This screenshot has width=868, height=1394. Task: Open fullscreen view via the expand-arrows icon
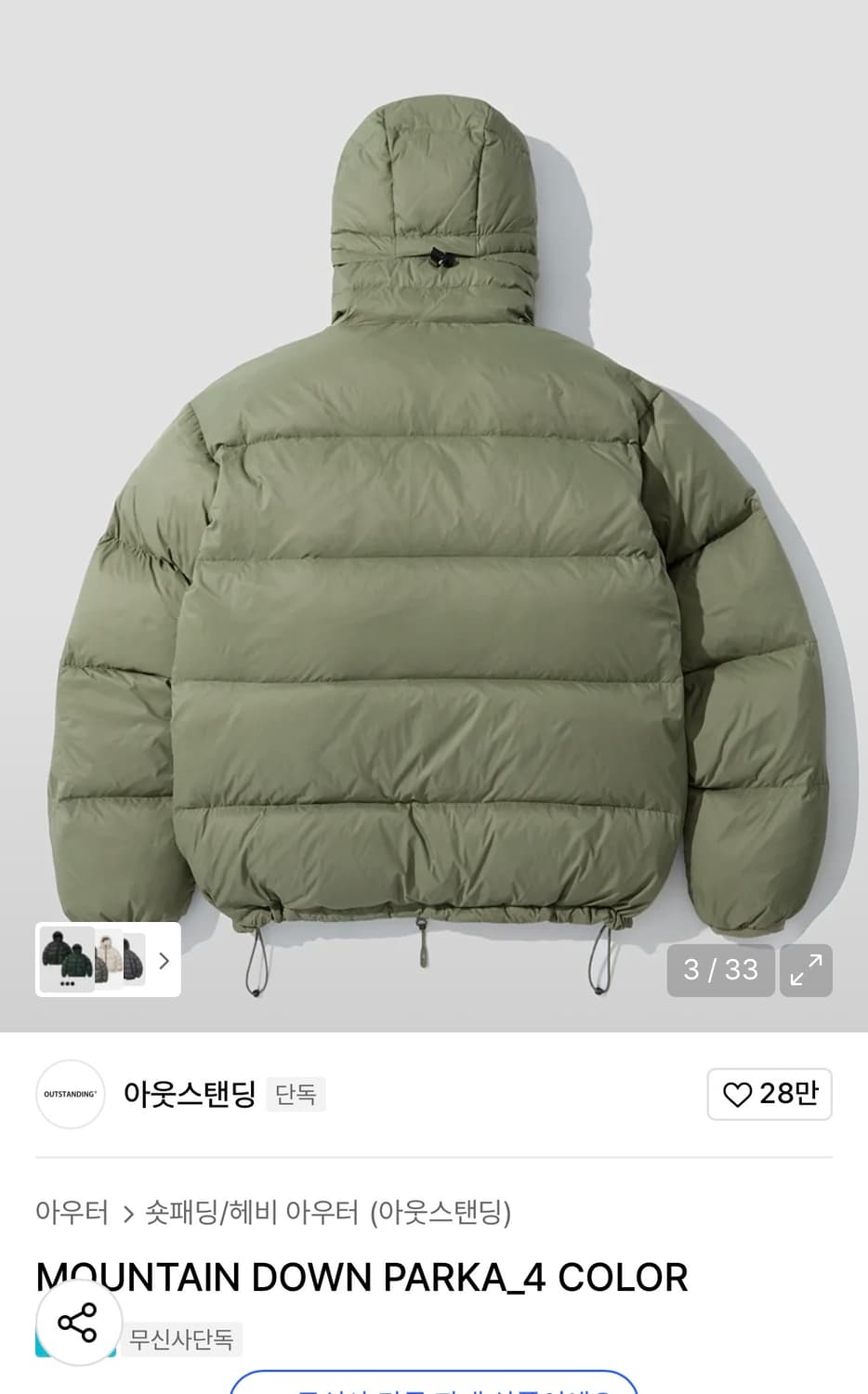pos(806,970)
